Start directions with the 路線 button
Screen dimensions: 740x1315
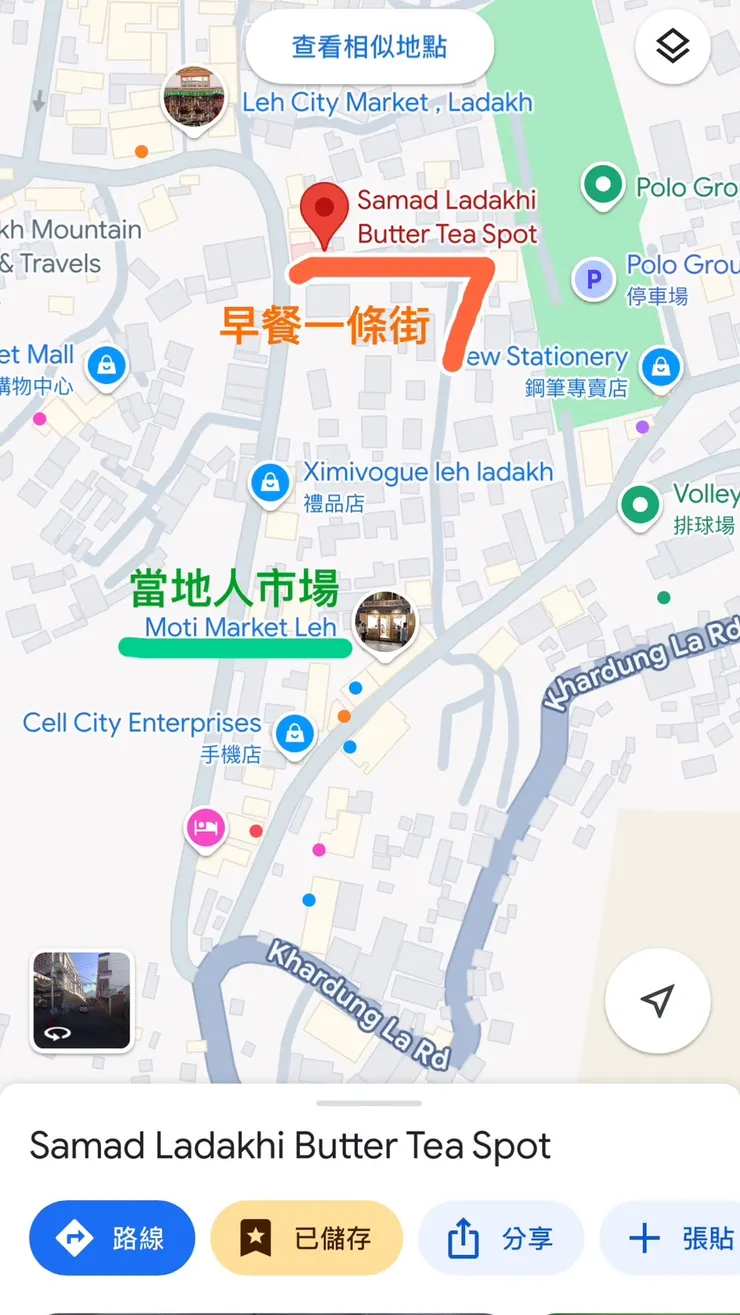pyautogui.click(x=111, y=1238)
